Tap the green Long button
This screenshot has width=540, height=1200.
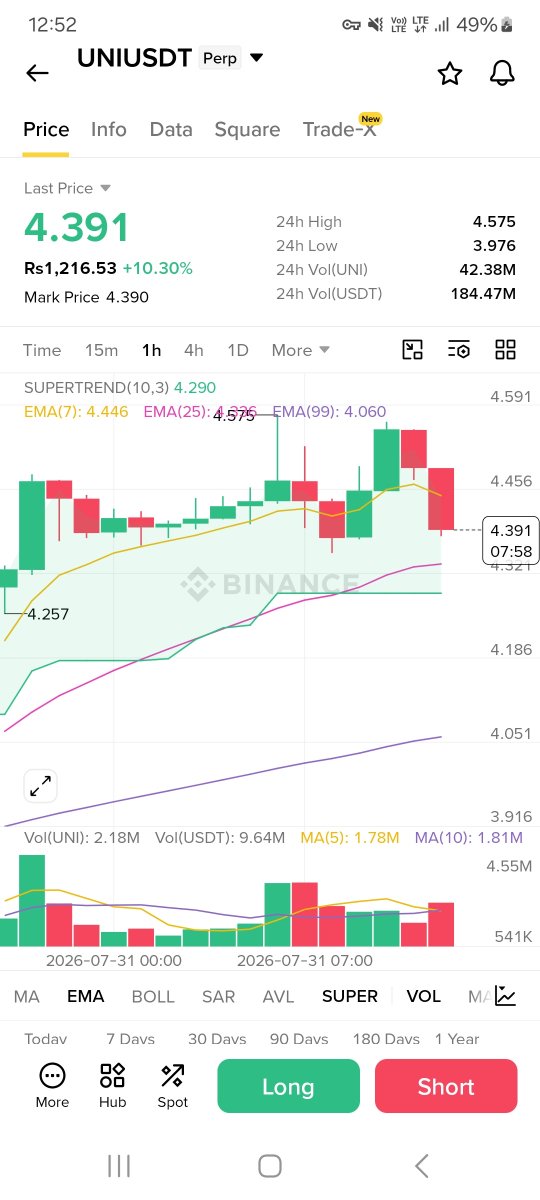point(288,1086)
